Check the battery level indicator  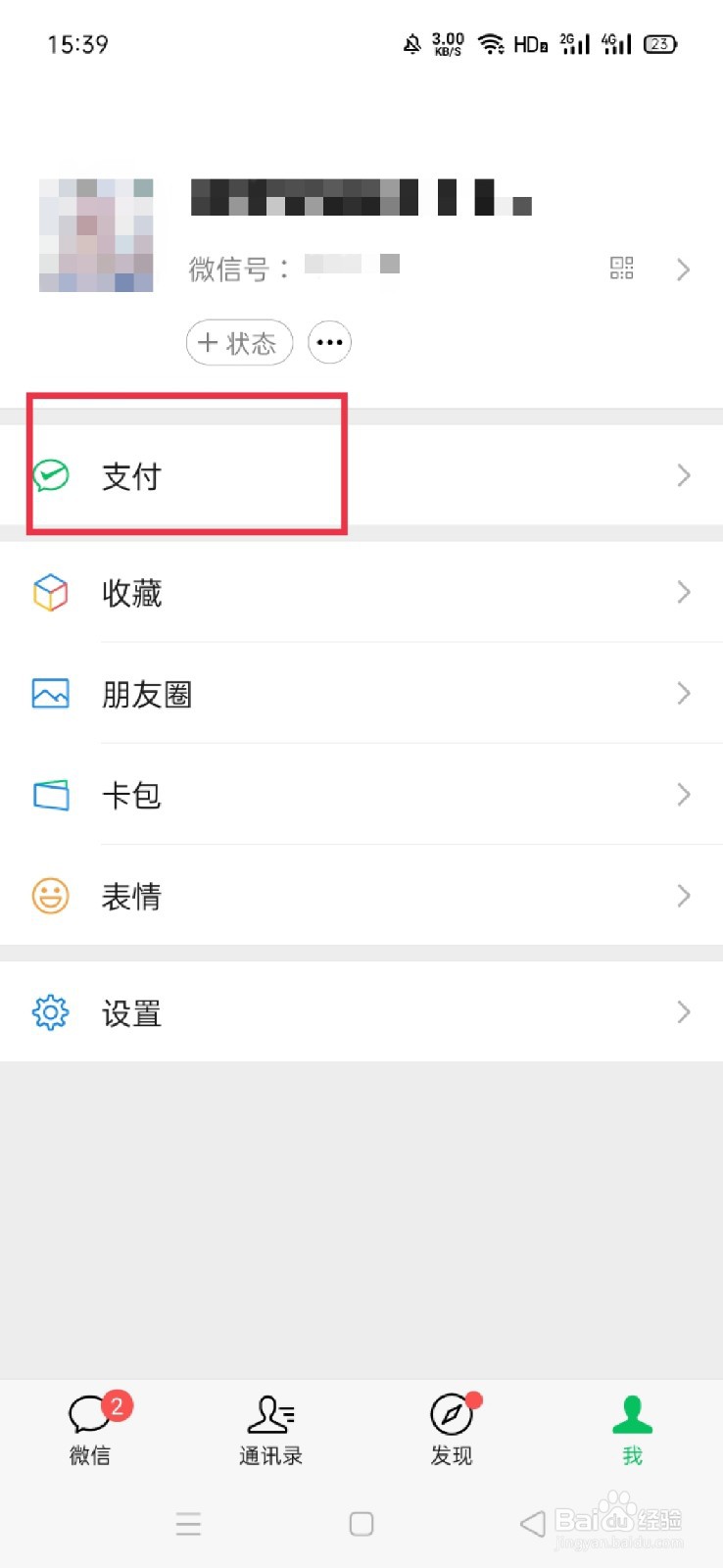(659, 43)
